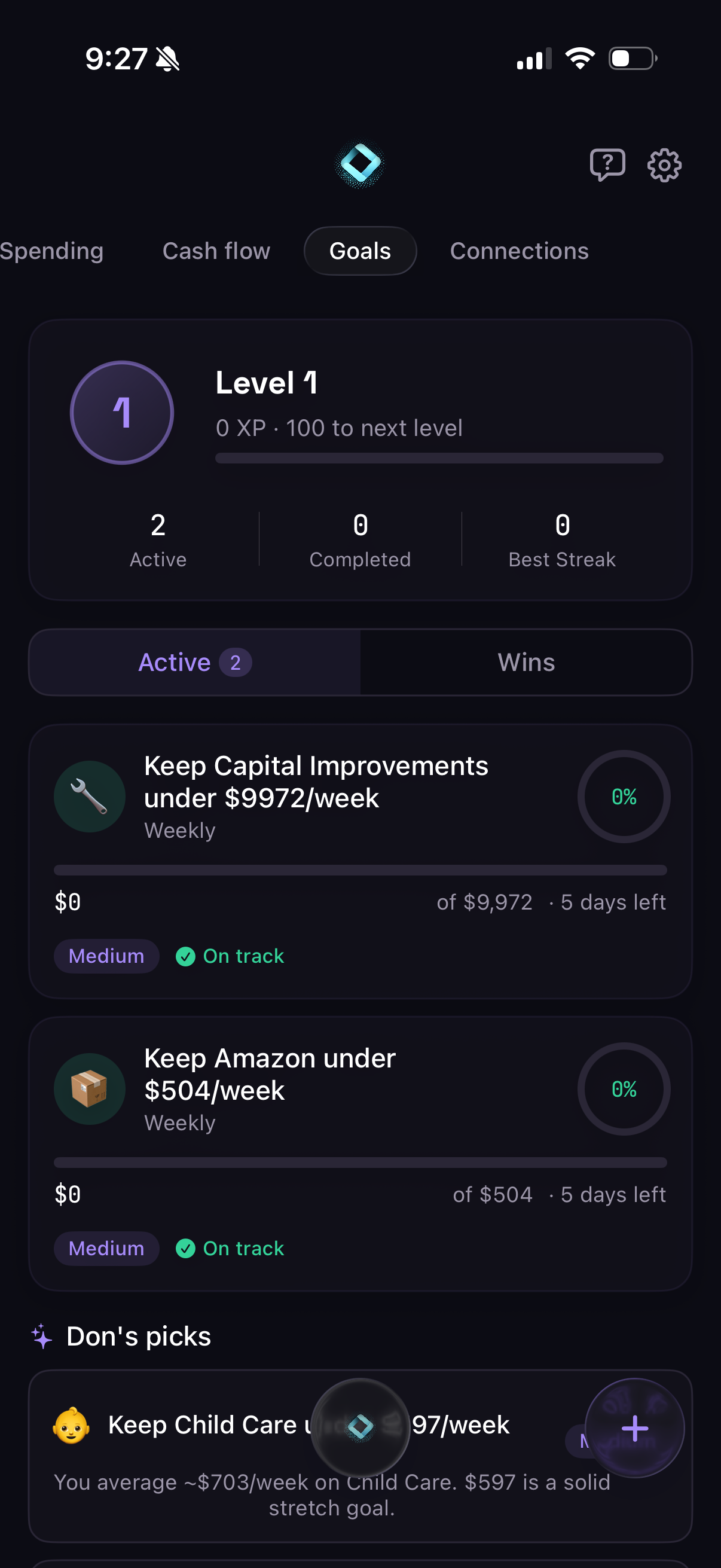
Task: Open settings via the gear icon
Action: coord(664,164)
